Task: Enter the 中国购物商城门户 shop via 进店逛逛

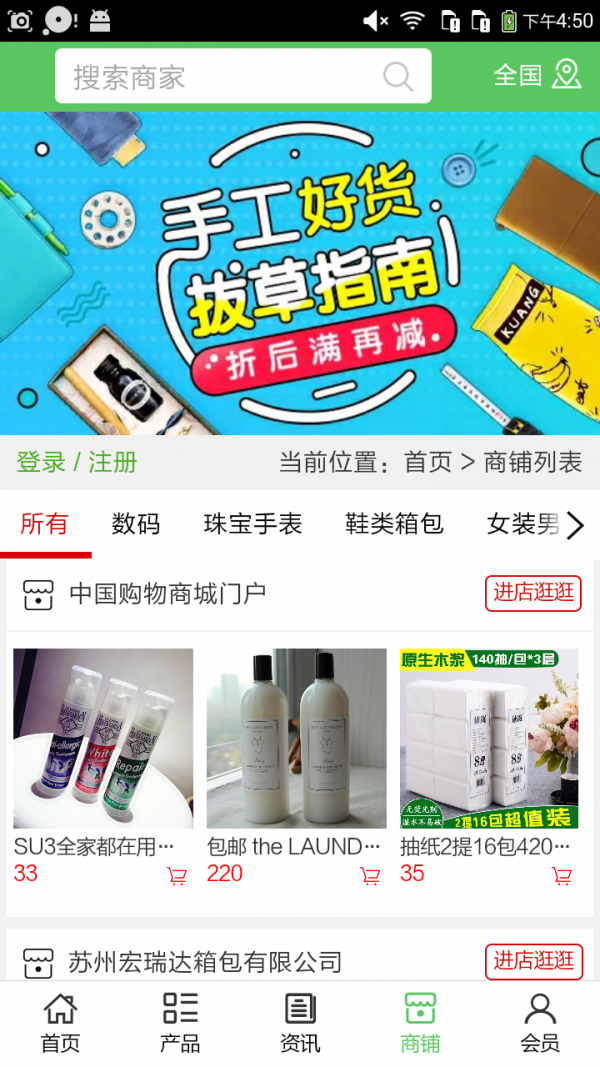Action: pos(534,592)
